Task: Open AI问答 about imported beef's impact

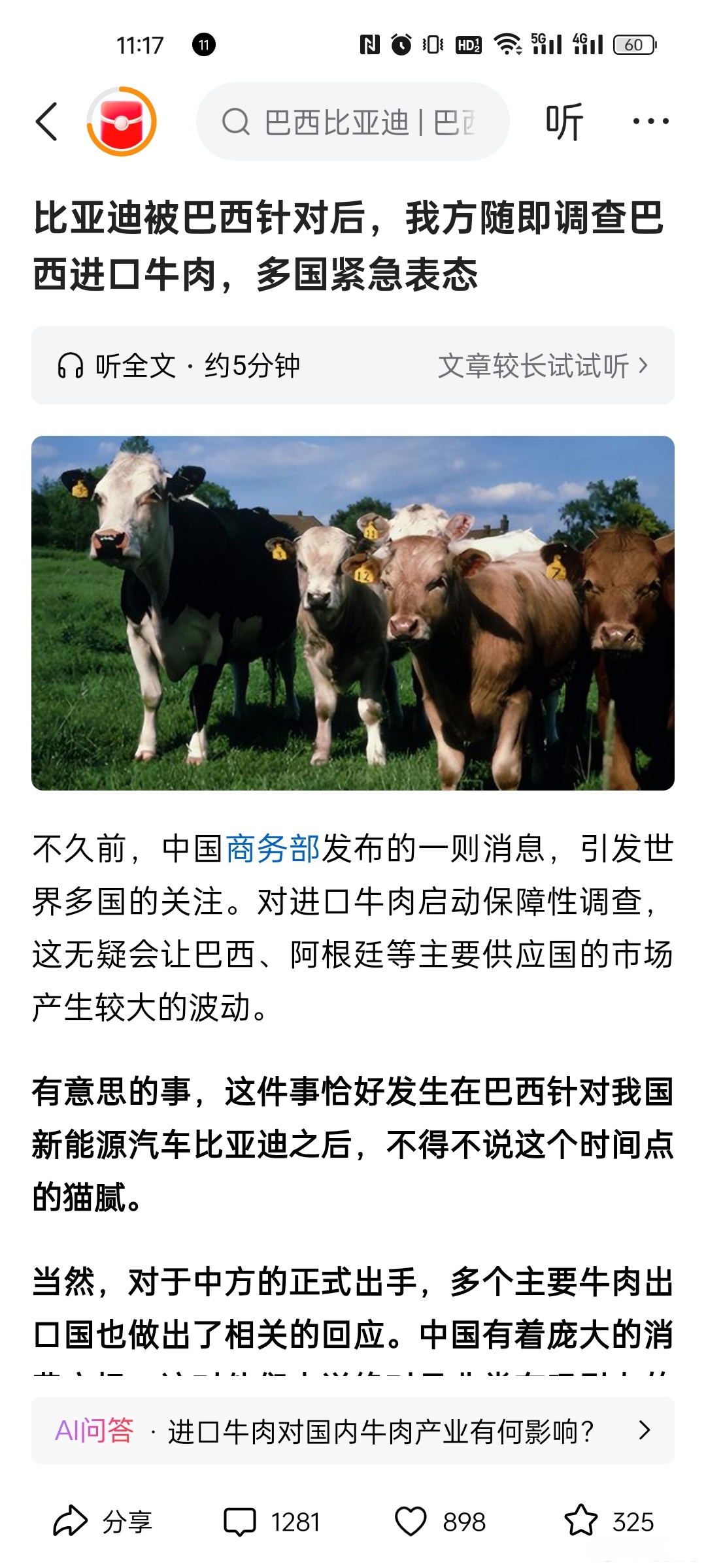Action: click(x=353, y=1431)
